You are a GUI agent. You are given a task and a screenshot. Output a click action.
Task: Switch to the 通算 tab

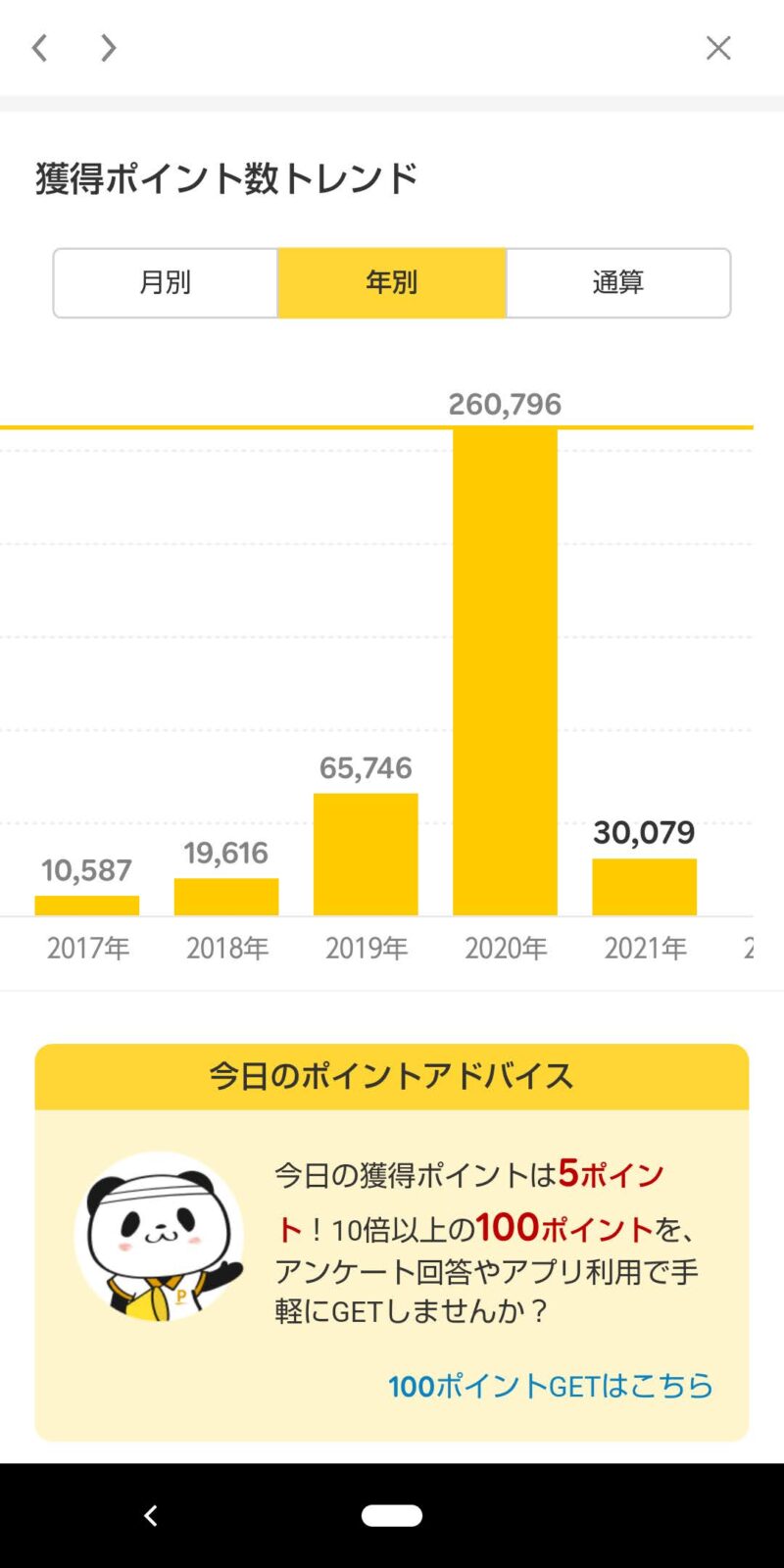tap(618, 282)
